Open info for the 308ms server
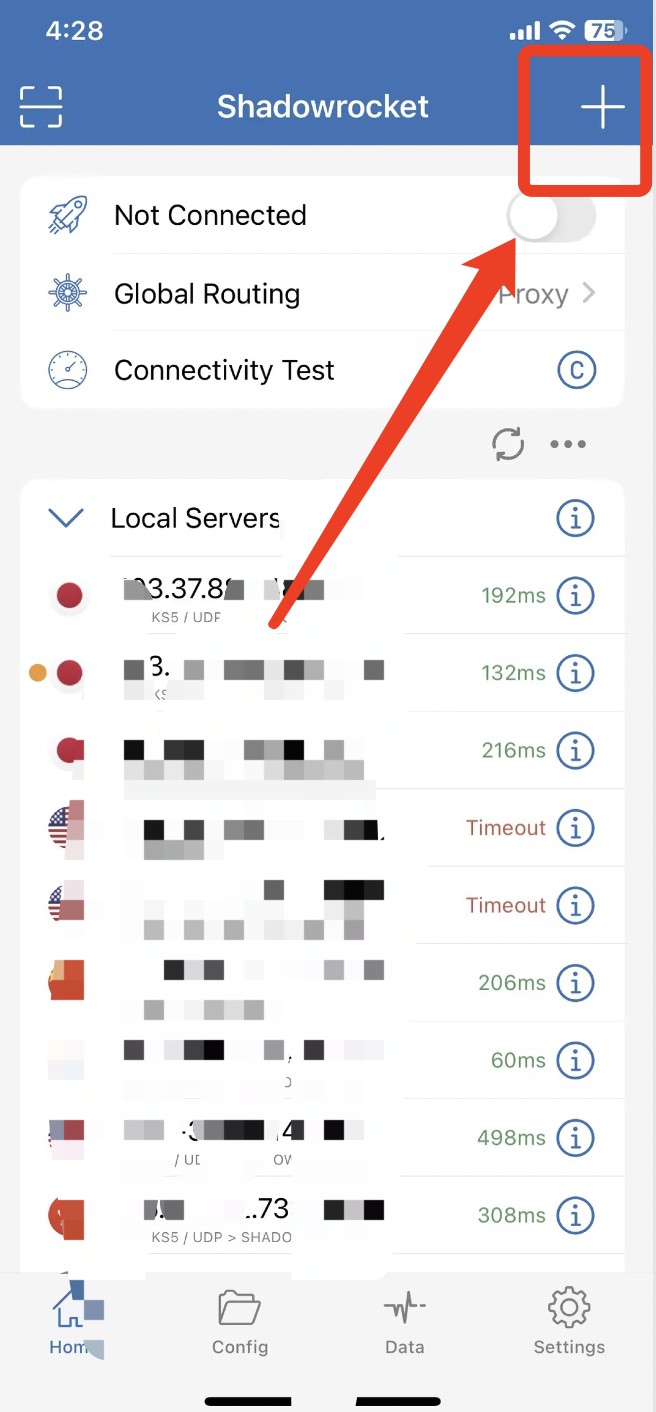 (x=575, y=1215)
